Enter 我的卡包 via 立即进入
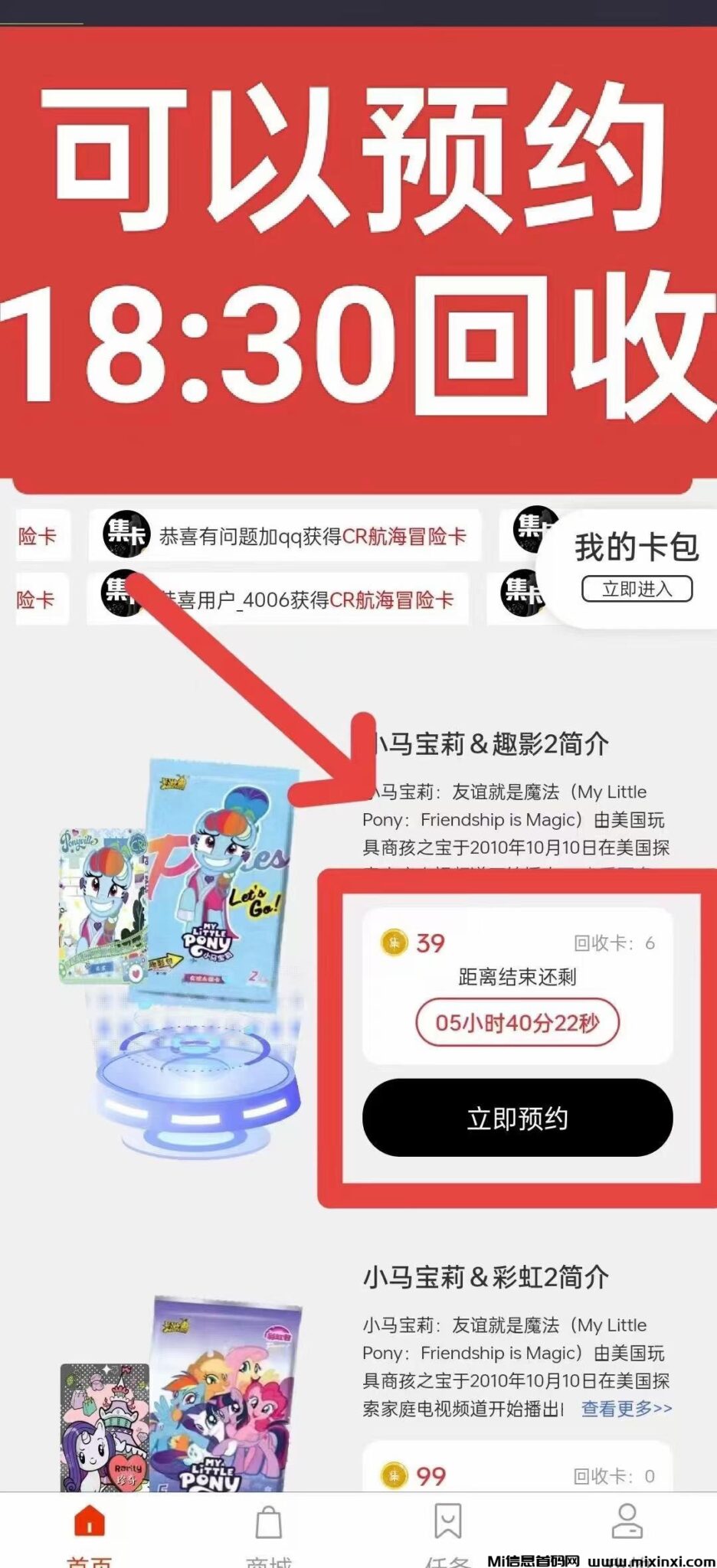717x1568 pixels. pos(637,589)
